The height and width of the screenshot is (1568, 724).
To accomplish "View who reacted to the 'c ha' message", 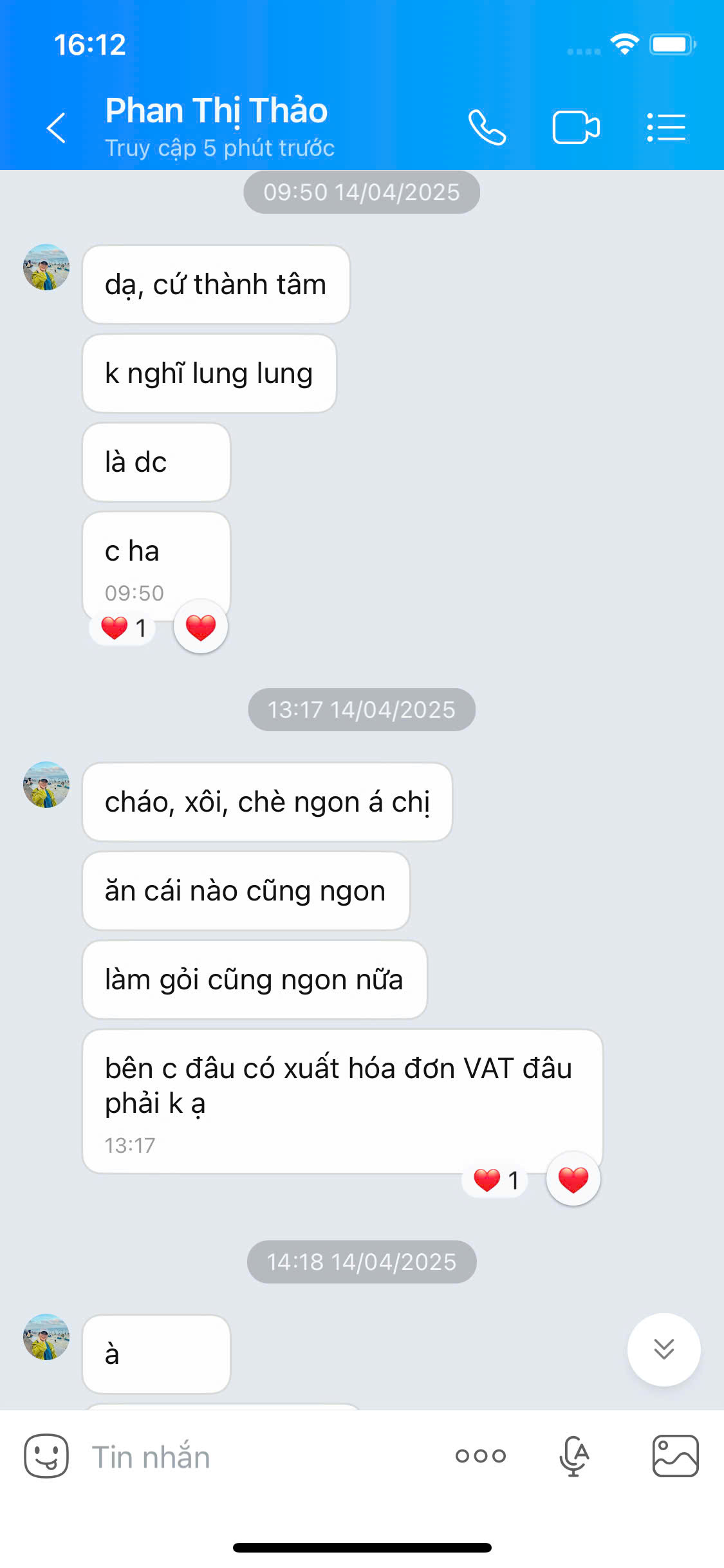I will 124,628.
